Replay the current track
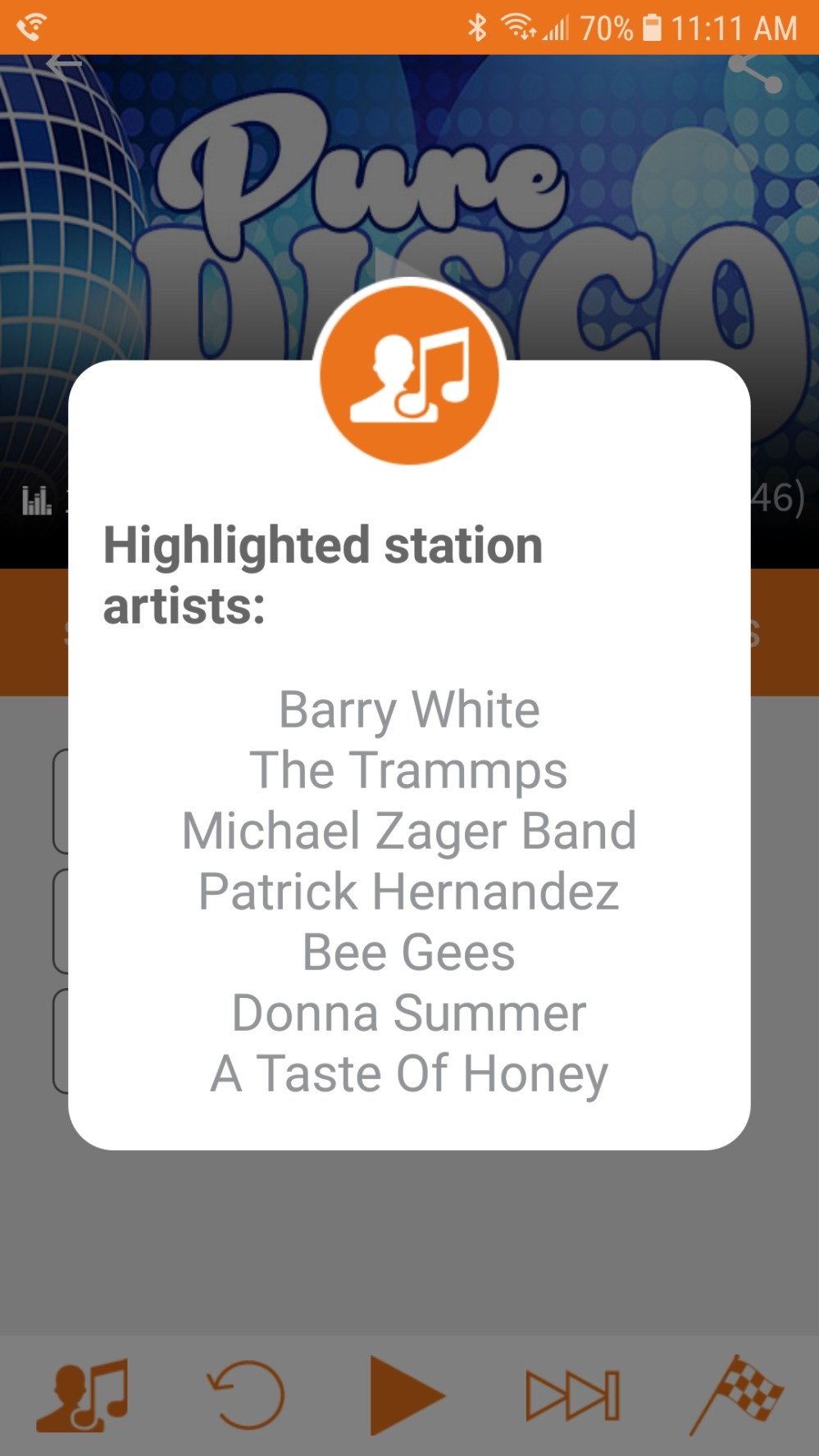819x1456 pixels. [245, 1395]
